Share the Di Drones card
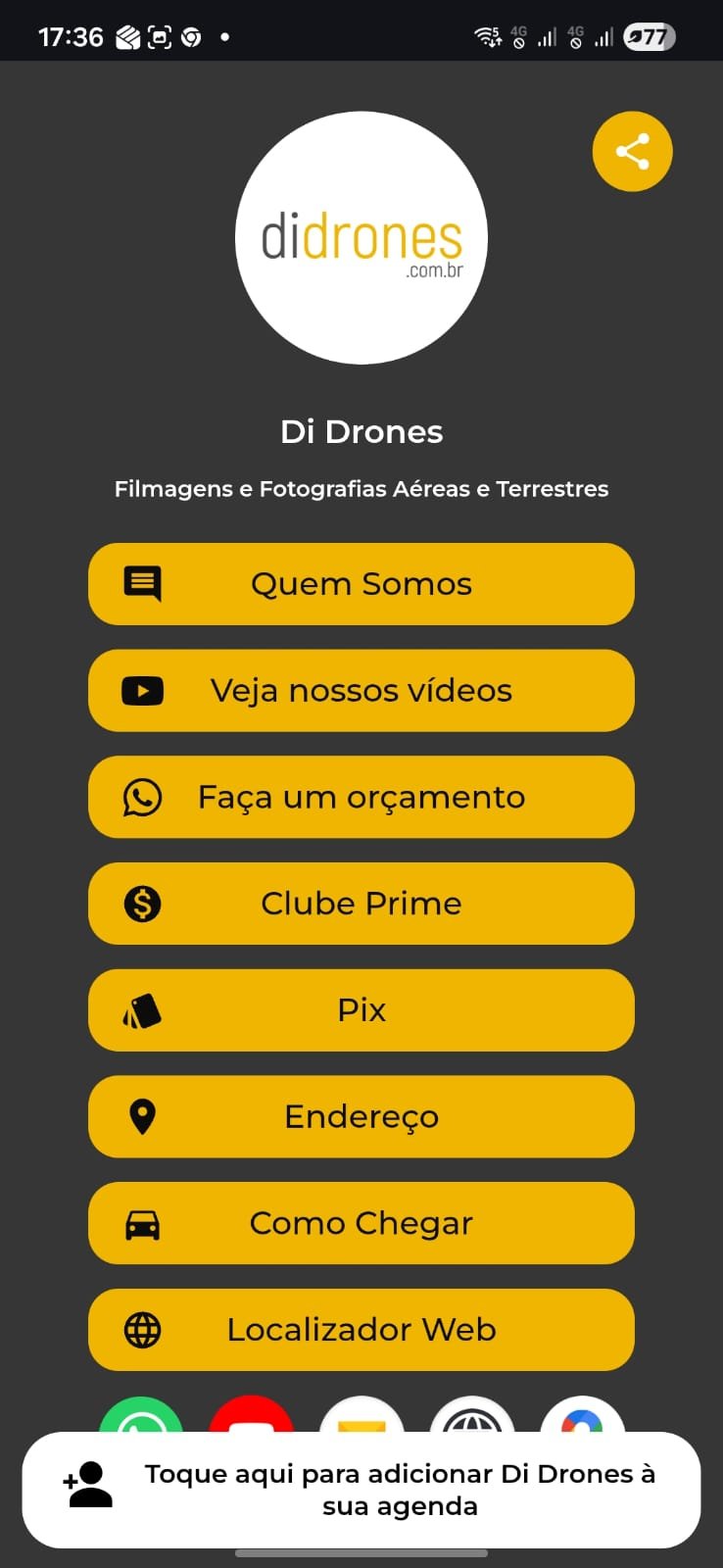The height and width of the screenshot is (1568, 723). [x=632, y=151]
